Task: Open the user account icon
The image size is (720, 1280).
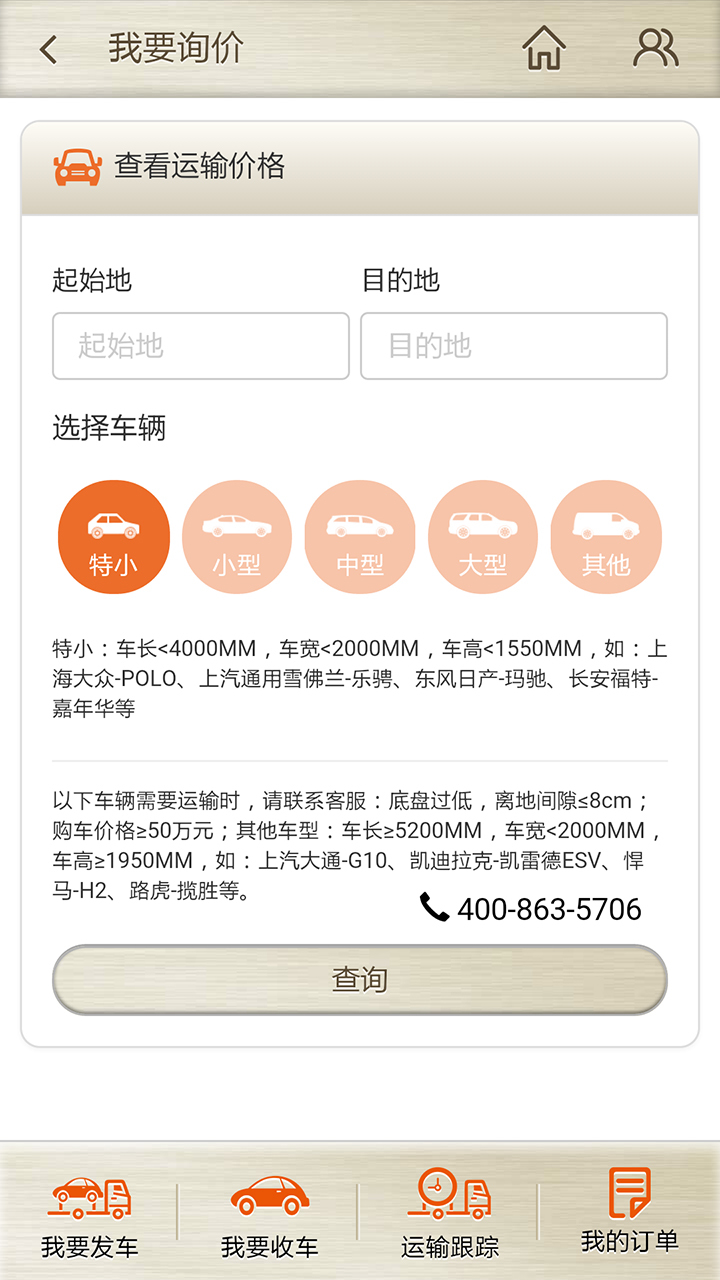Action: [655, 48]
